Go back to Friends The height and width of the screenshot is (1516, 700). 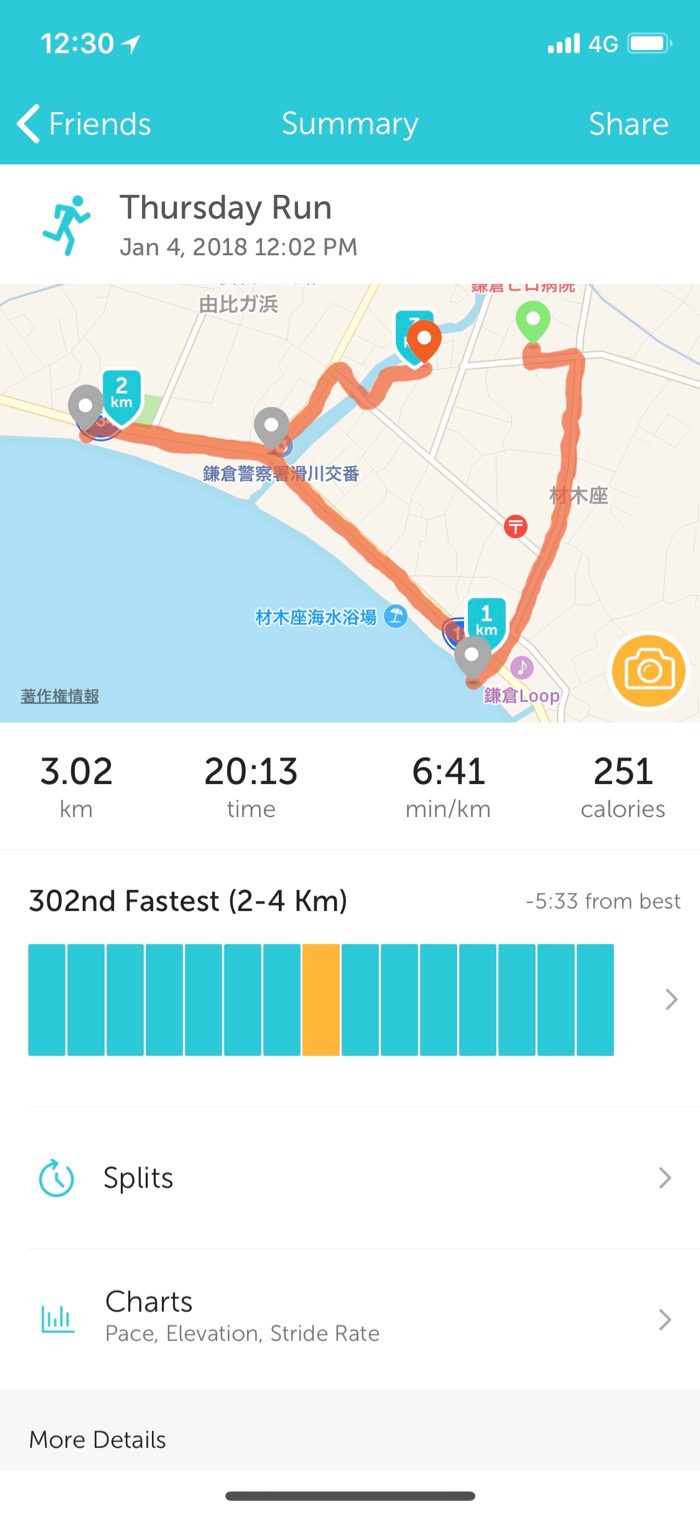(x=84, y=124)
